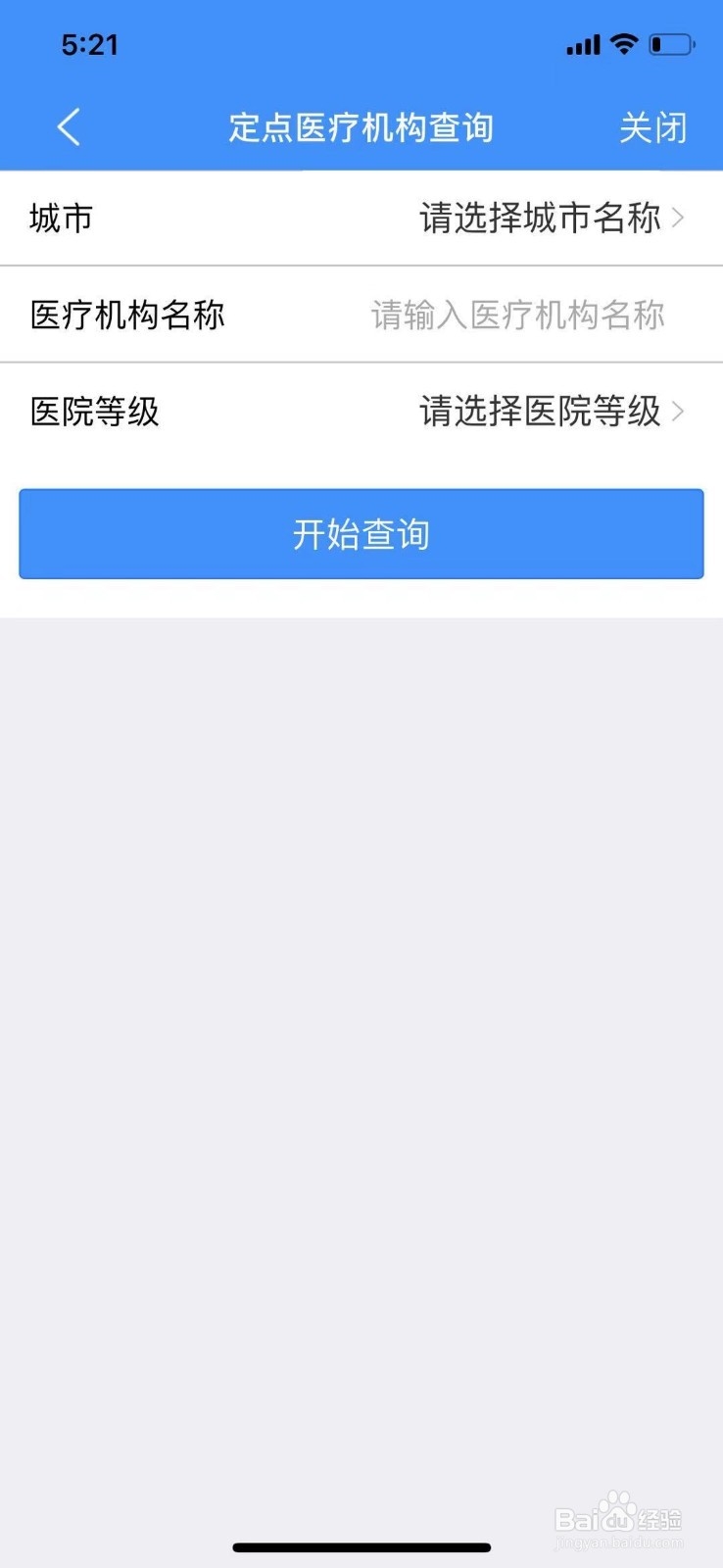Image resolution: width=723 pixels, height=1568 pixels.
Task: Select the 城市 field label
Action: [62, 218]
